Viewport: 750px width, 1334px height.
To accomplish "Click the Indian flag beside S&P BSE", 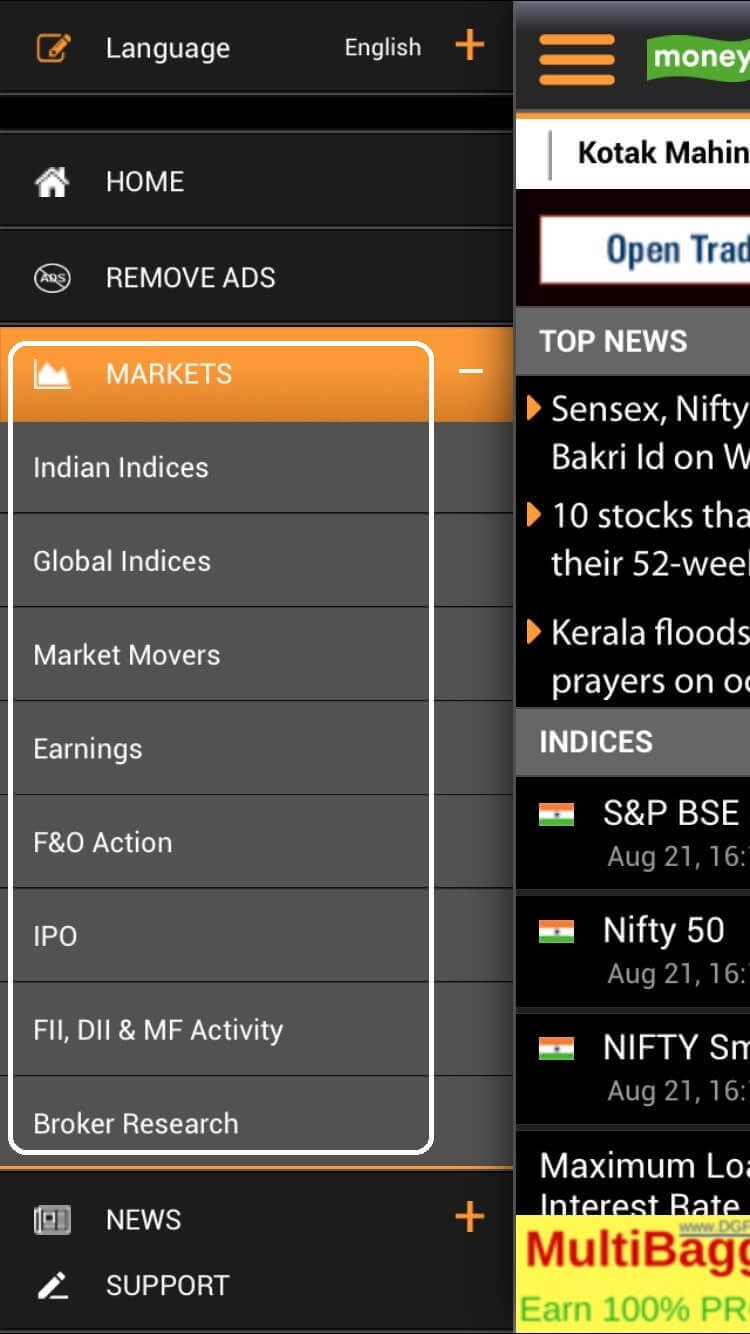I will point(556,813).
